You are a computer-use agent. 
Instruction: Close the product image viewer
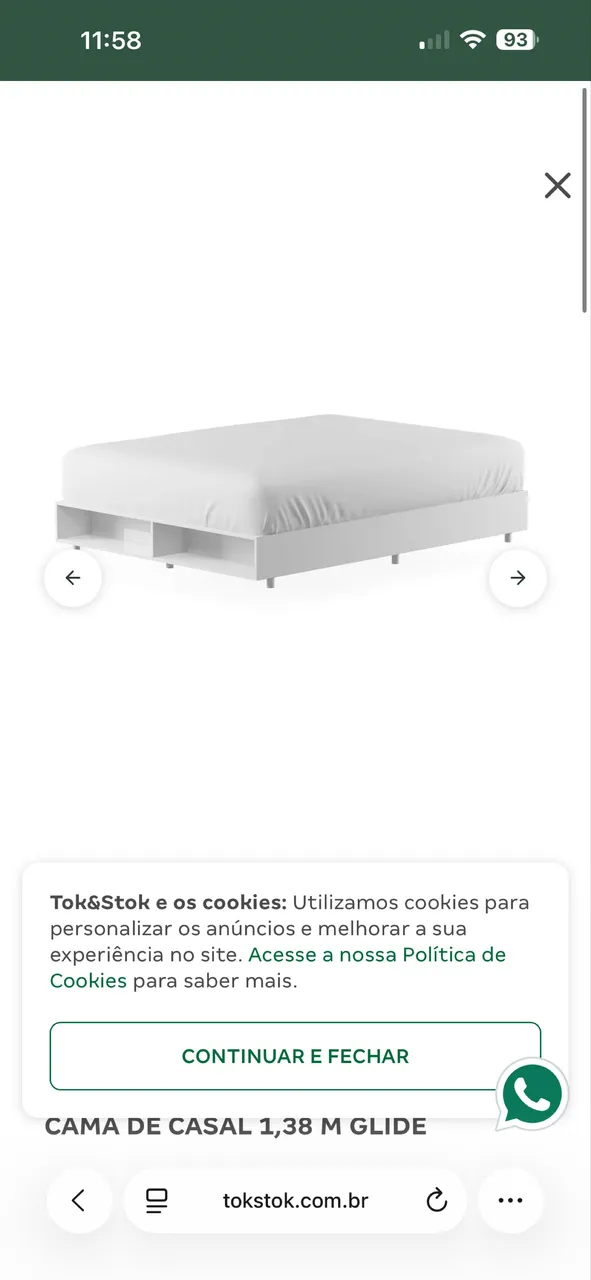click(557, 185)
